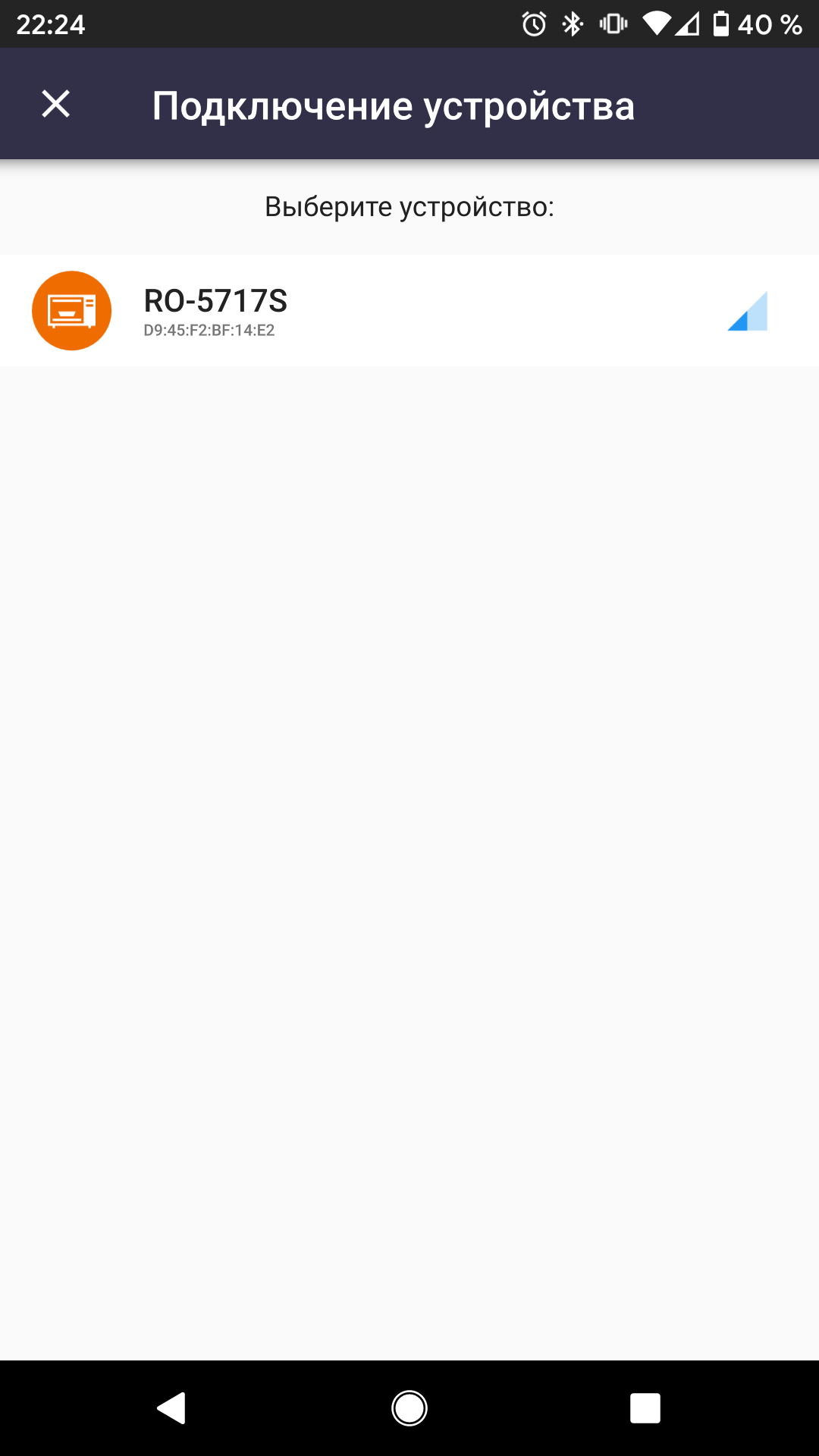Open recent apps from the navigation bar
The width and height of the screenshot is (819, 1456).
click(x=645, y=1408)
